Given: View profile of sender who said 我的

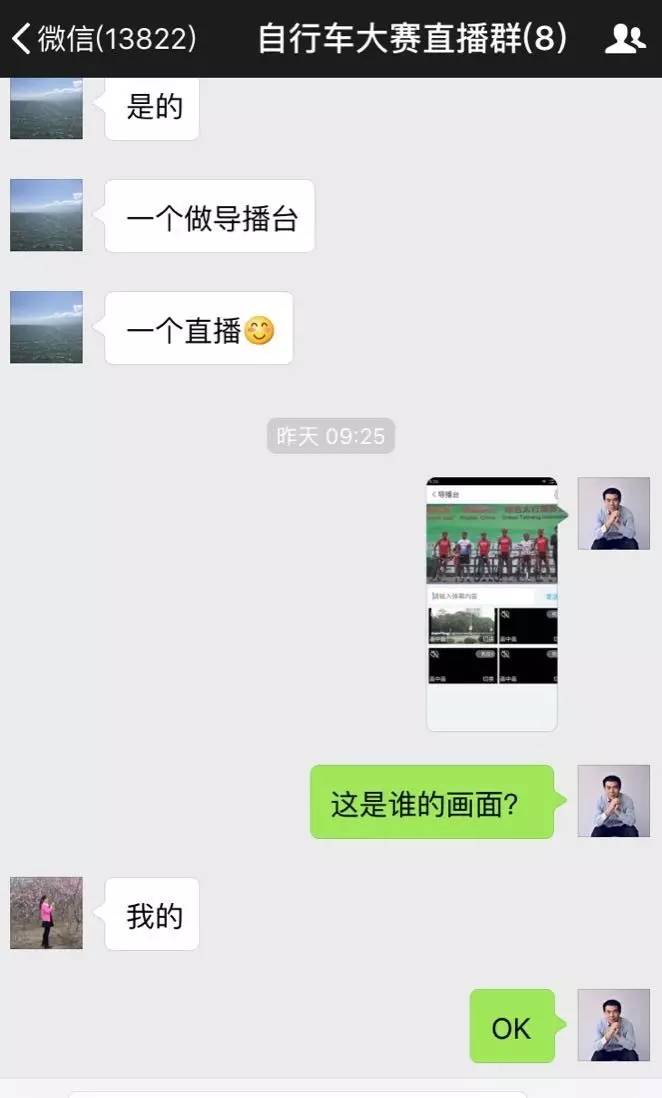Looking at the screenshot, I should [x=46, y=913].
